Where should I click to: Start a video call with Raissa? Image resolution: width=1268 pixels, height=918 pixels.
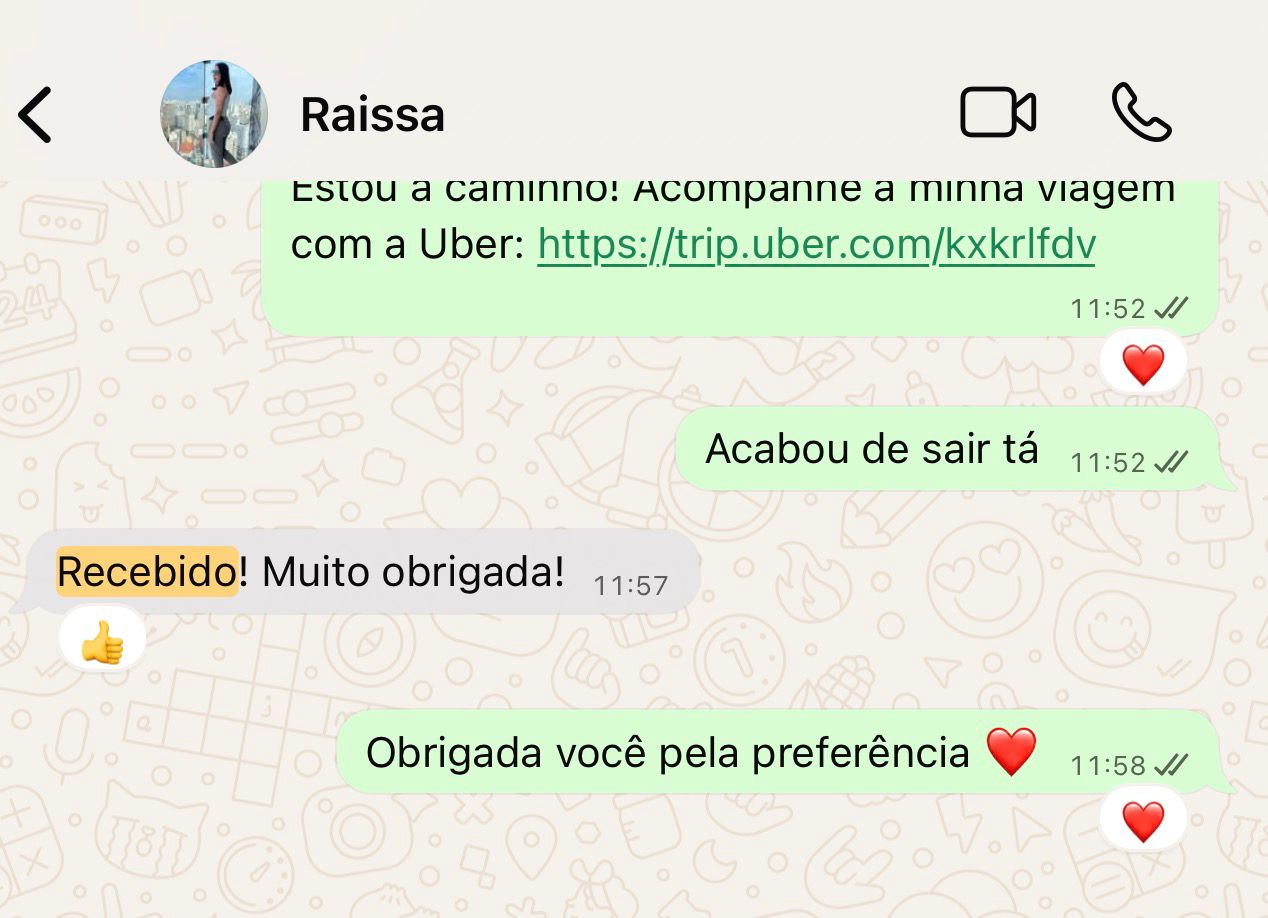[997, 112]
